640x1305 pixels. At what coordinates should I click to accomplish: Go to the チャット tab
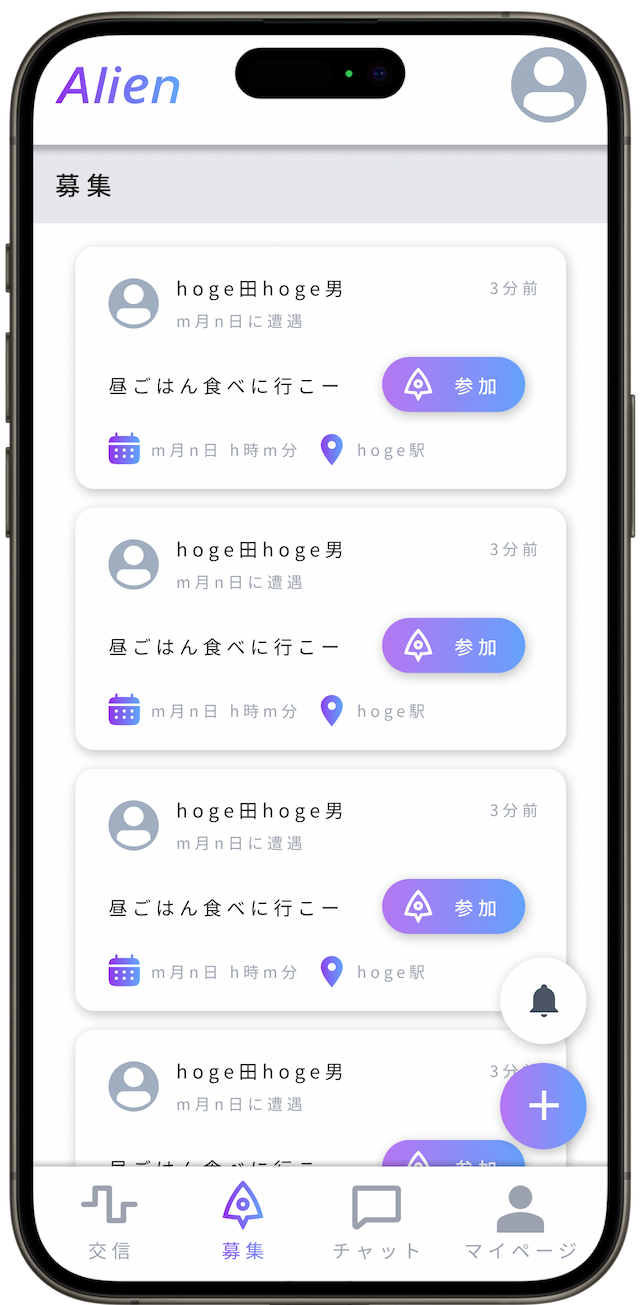click(x=377, y=1222)
